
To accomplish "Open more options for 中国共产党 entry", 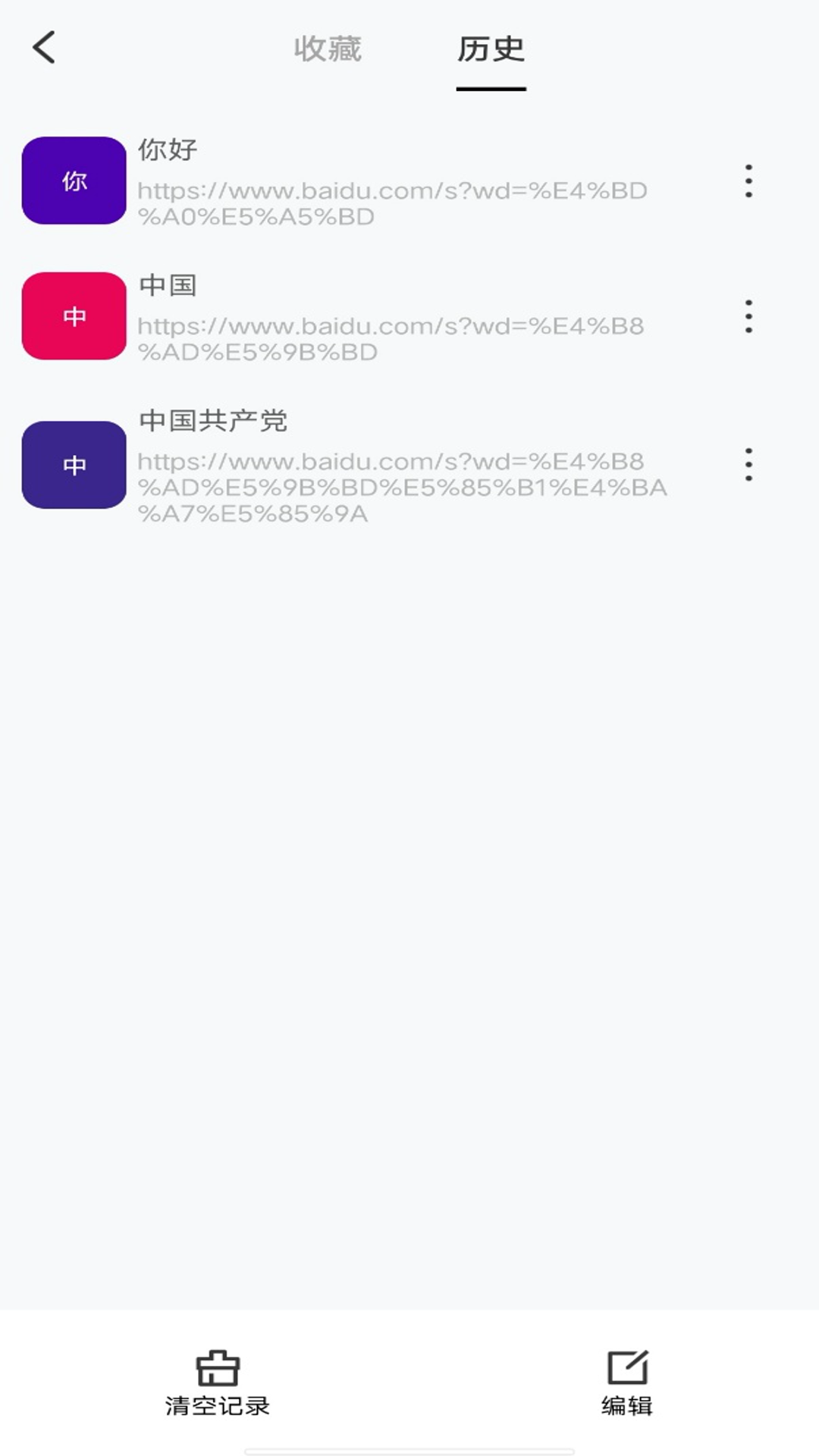I will pyautogui.click(x=748, y=465).
